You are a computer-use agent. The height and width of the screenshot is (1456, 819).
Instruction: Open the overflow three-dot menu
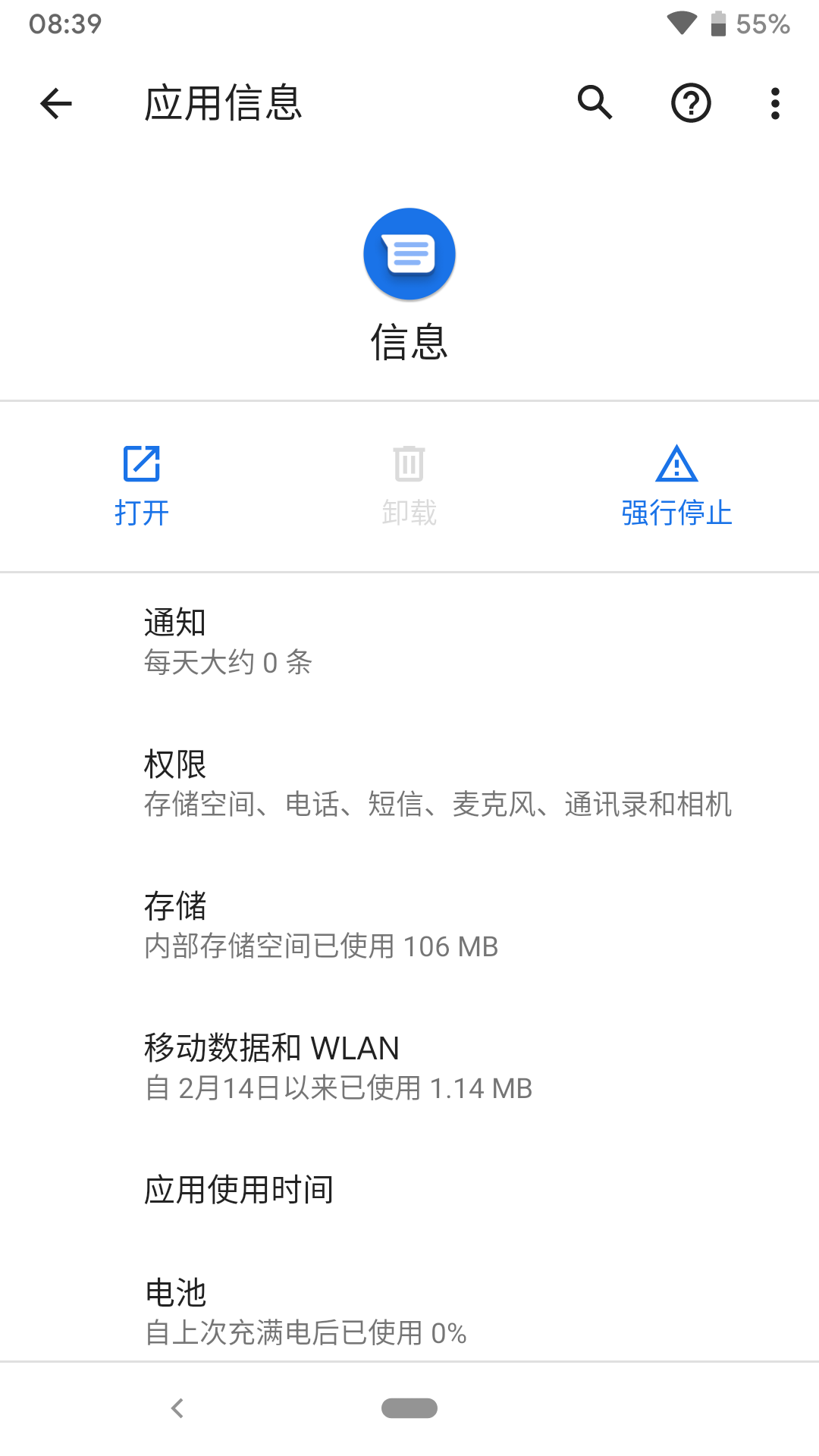(774, 102)
